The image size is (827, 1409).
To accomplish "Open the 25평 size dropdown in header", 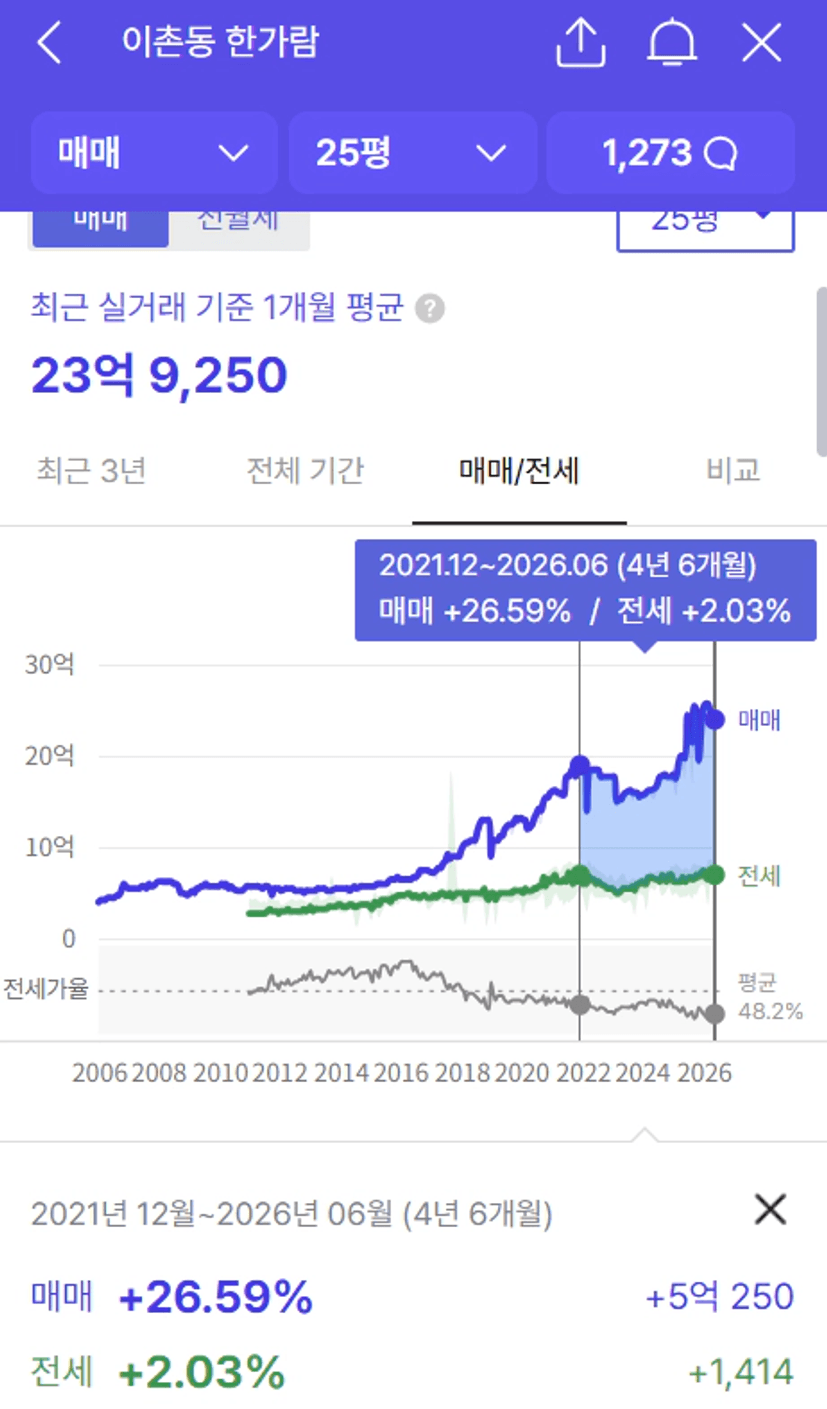I will [x=413, y=153].
